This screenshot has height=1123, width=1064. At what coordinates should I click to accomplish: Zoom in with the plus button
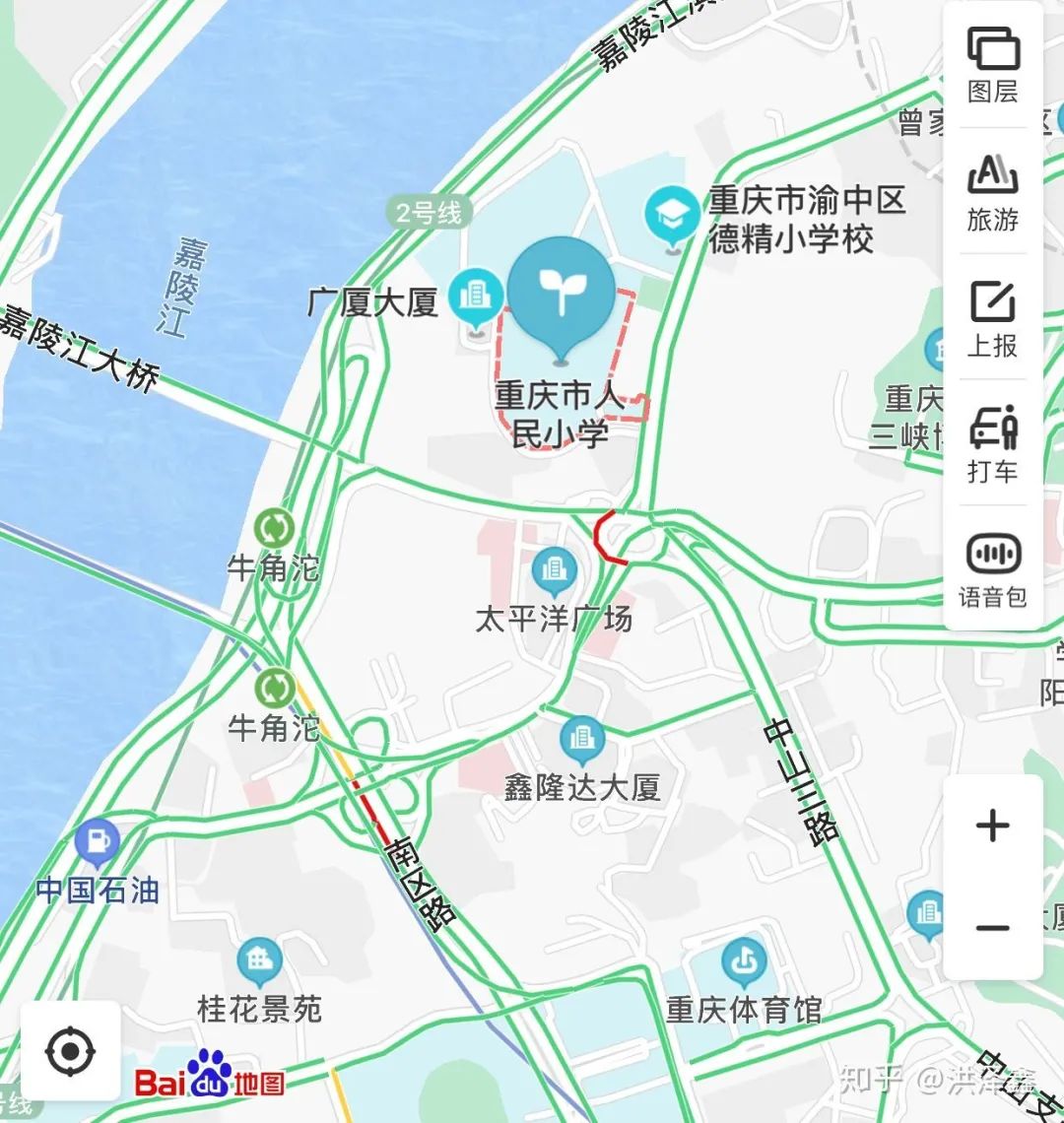992,826
